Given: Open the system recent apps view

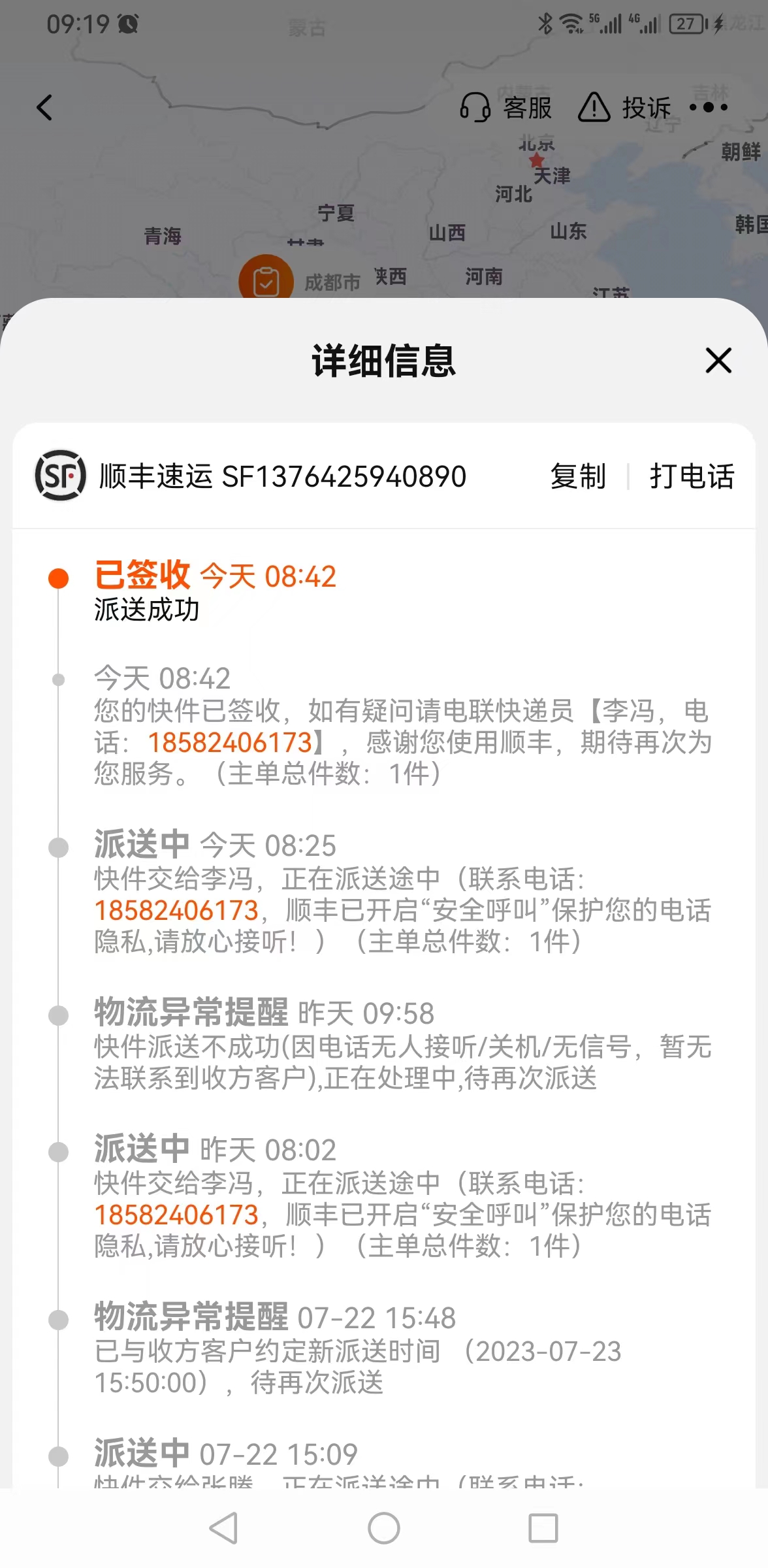Looking at the screenshot, I should (x=543, y=1528).
